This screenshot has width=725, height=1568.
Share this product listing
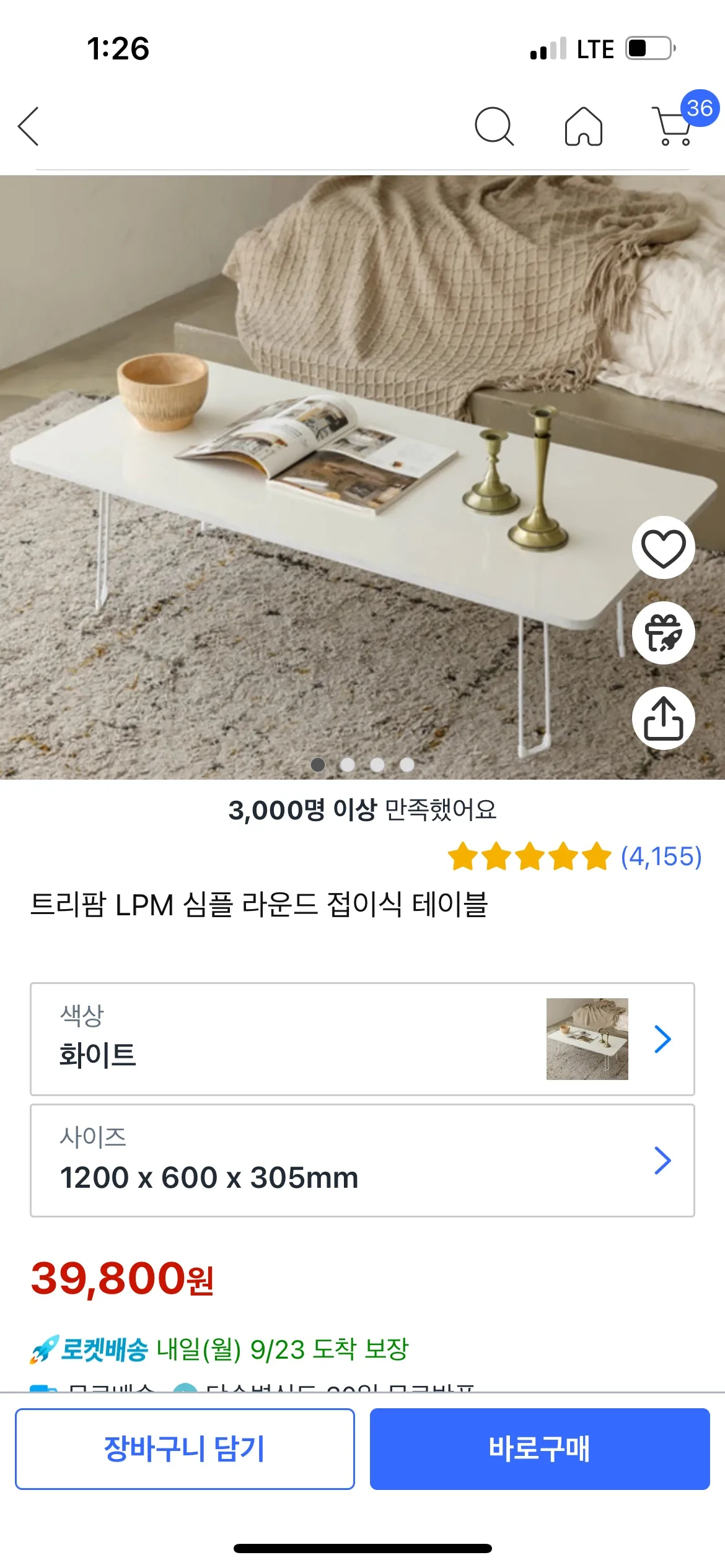[x=663, y=718]
